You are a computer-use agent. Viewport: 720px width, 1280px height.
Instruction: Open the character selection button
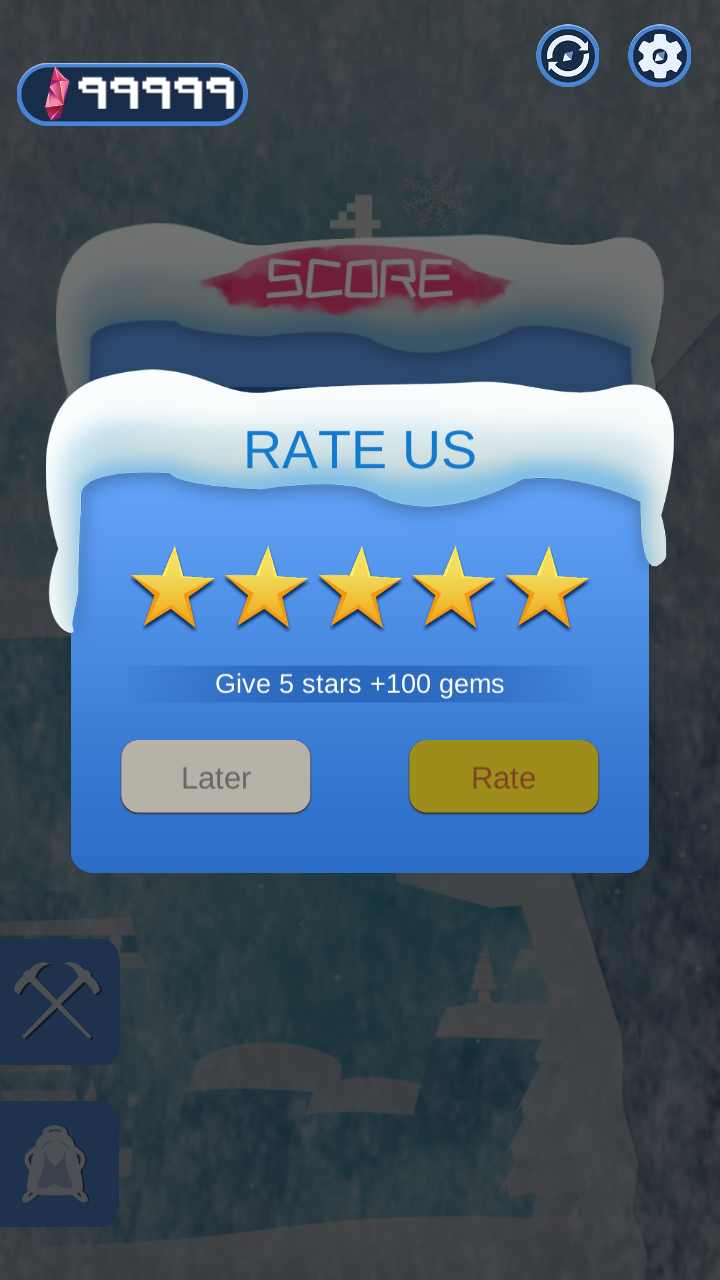coord(57,1163)
